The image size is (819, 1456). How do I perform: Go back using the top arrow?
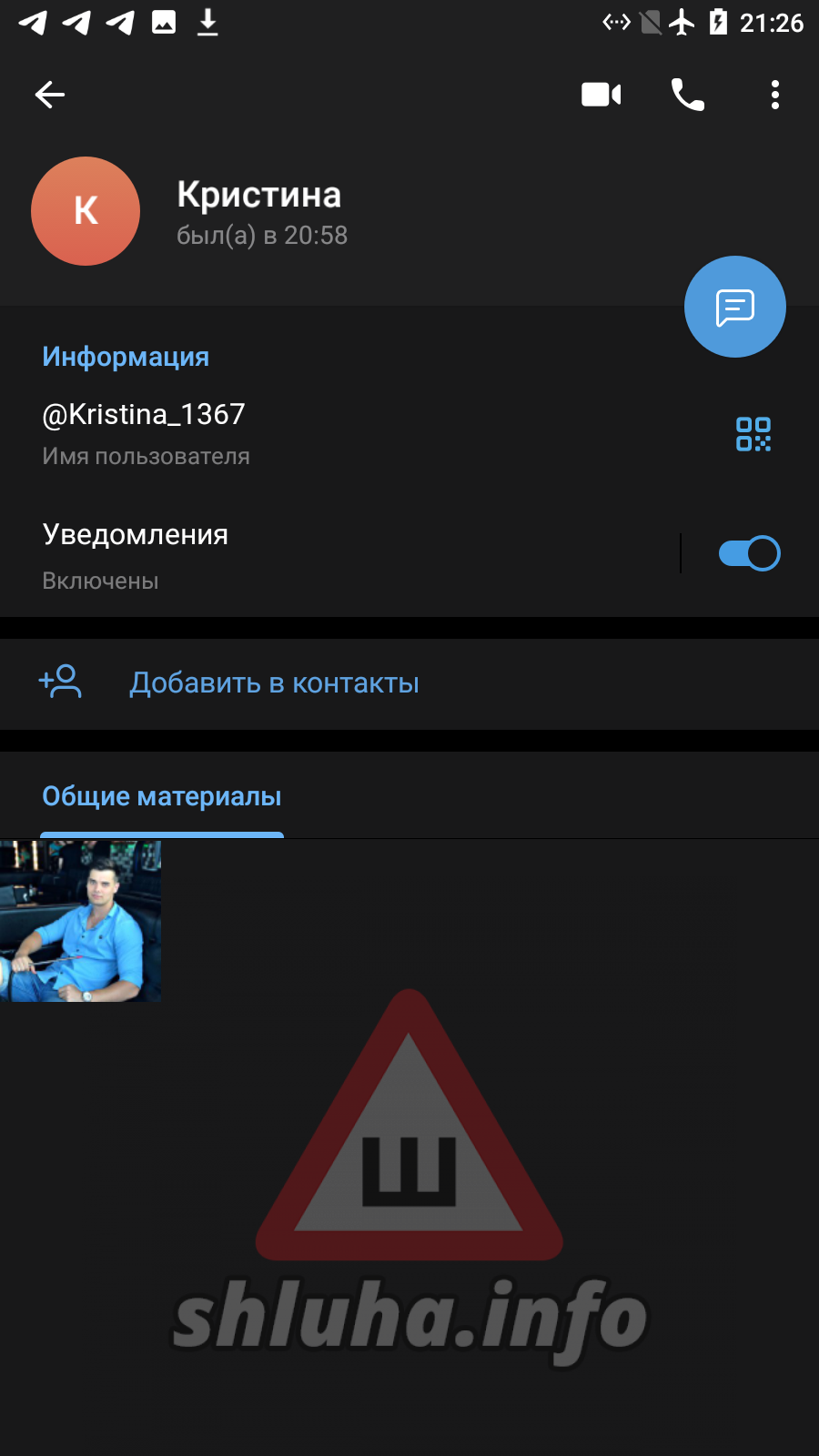click(x=50, y=95)
